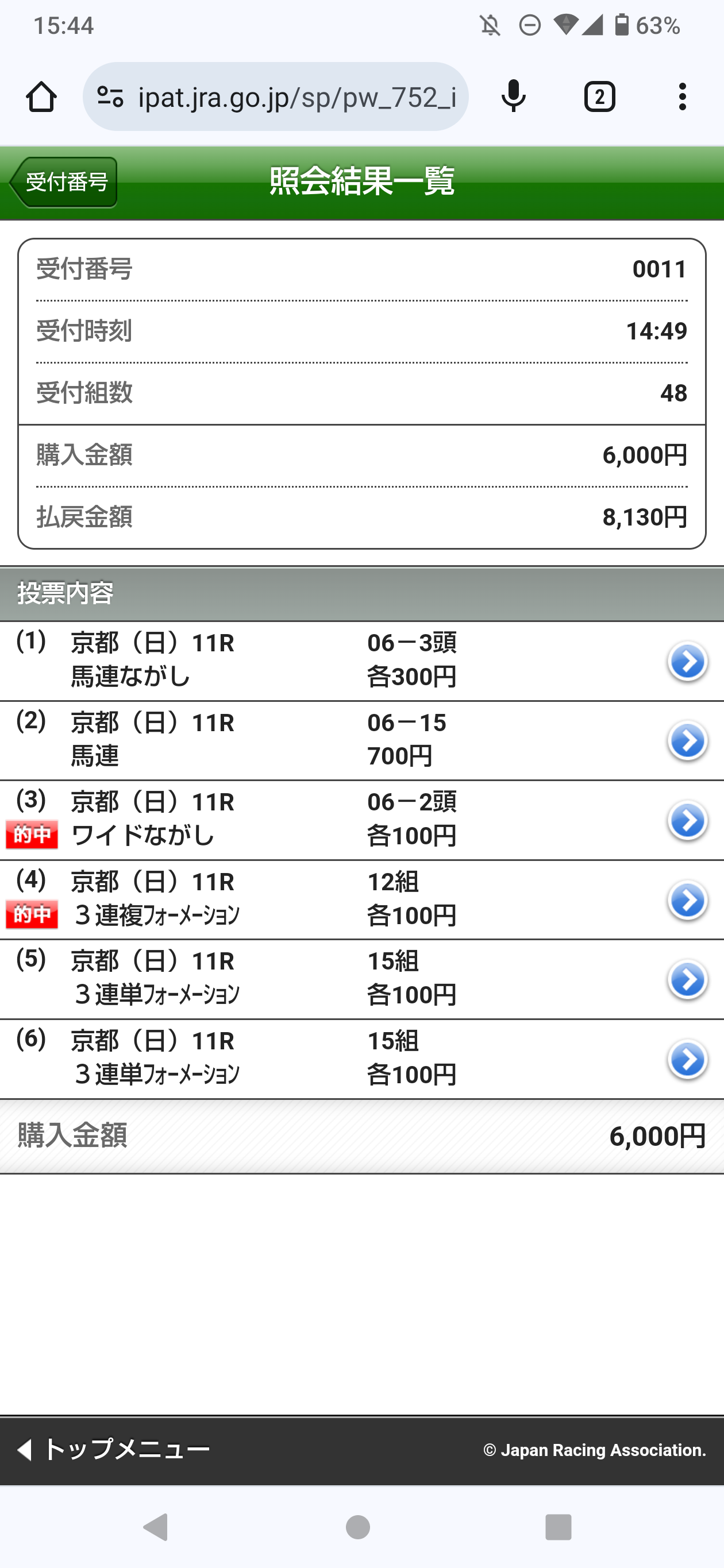Open bet (3) ワイドながし details

[687, 821]
